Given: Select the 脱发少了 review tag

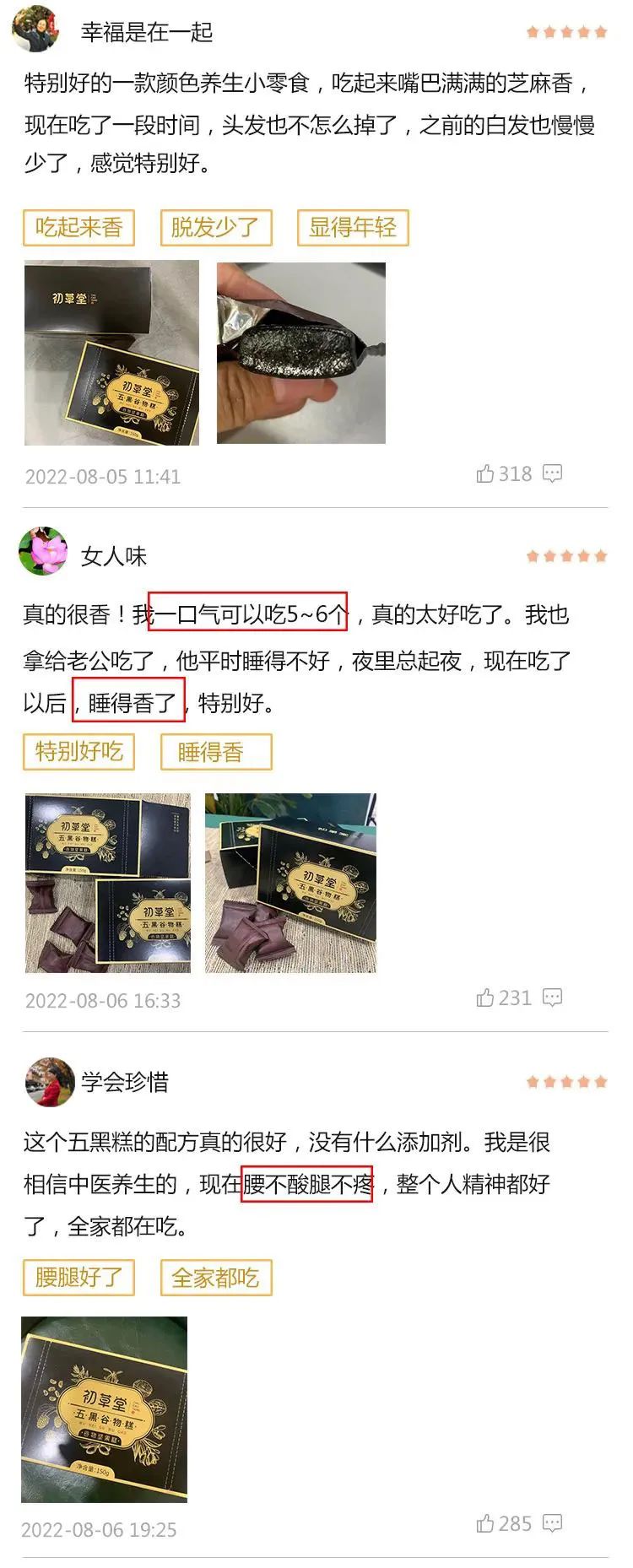Looking at the screenshot, I should point(218,227).
